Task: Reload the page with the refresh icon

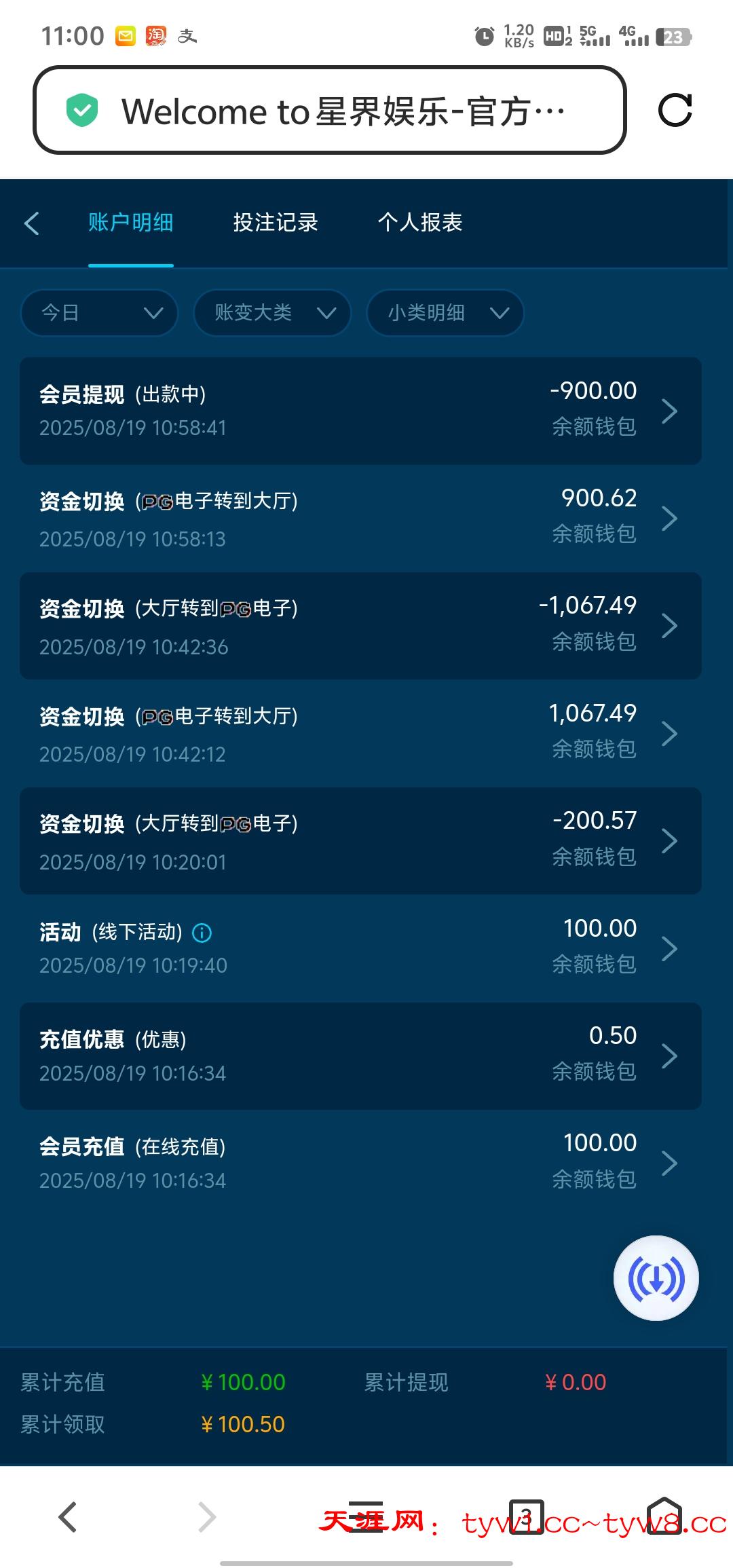Action: click(675, 110)
